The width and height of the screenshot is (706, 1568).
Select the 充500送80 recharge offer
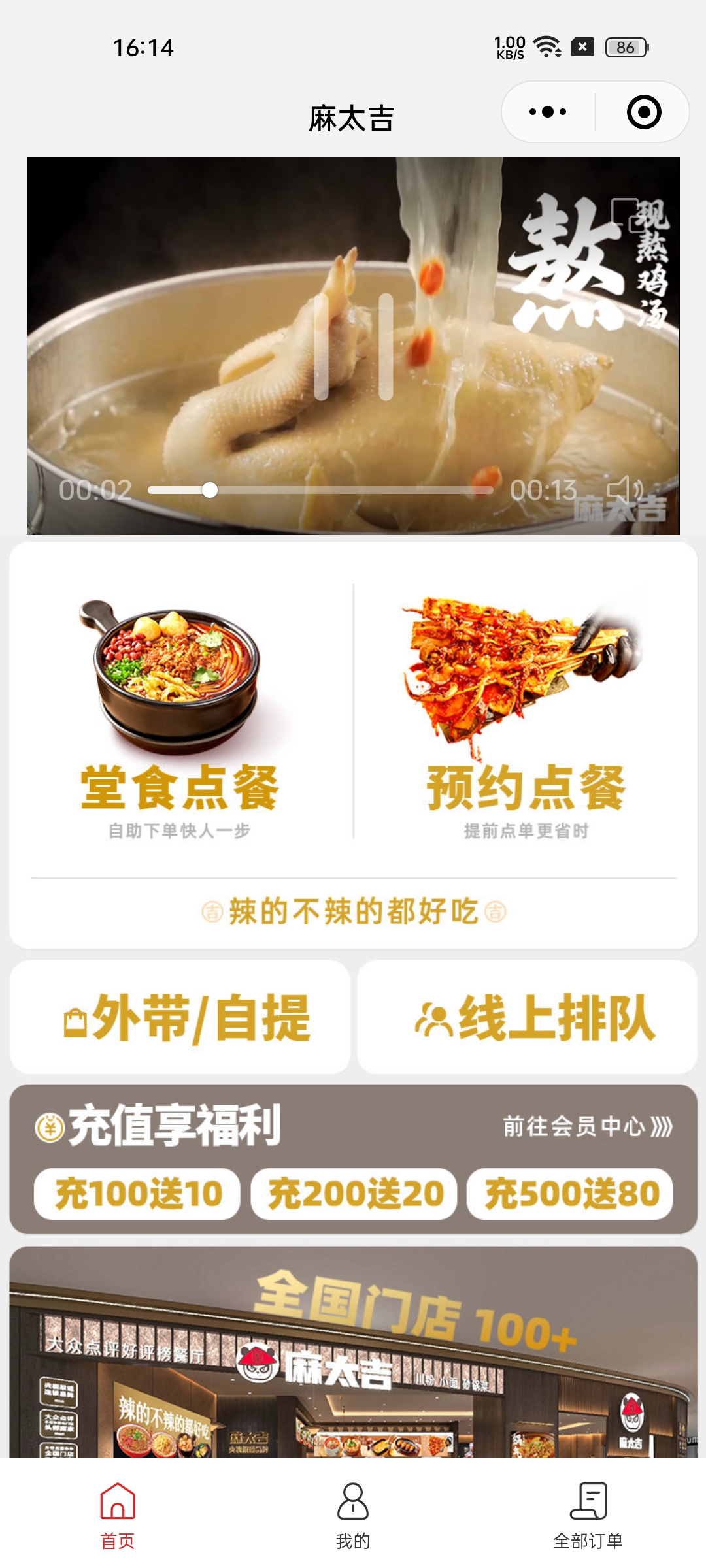[570, 1194]
